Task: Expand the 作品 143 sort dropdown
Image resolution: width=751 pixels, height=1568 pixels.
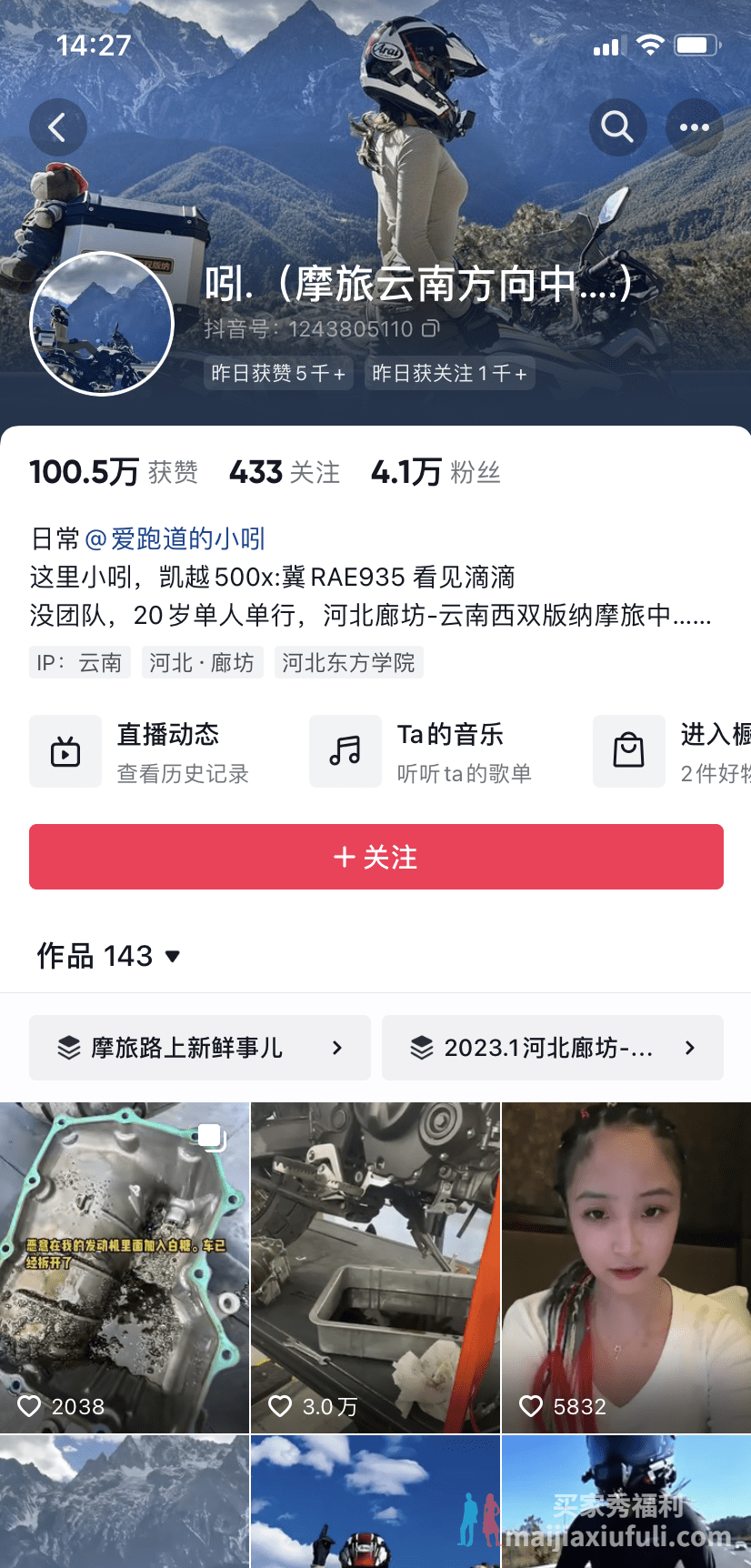Action: [x=109, y=956]
